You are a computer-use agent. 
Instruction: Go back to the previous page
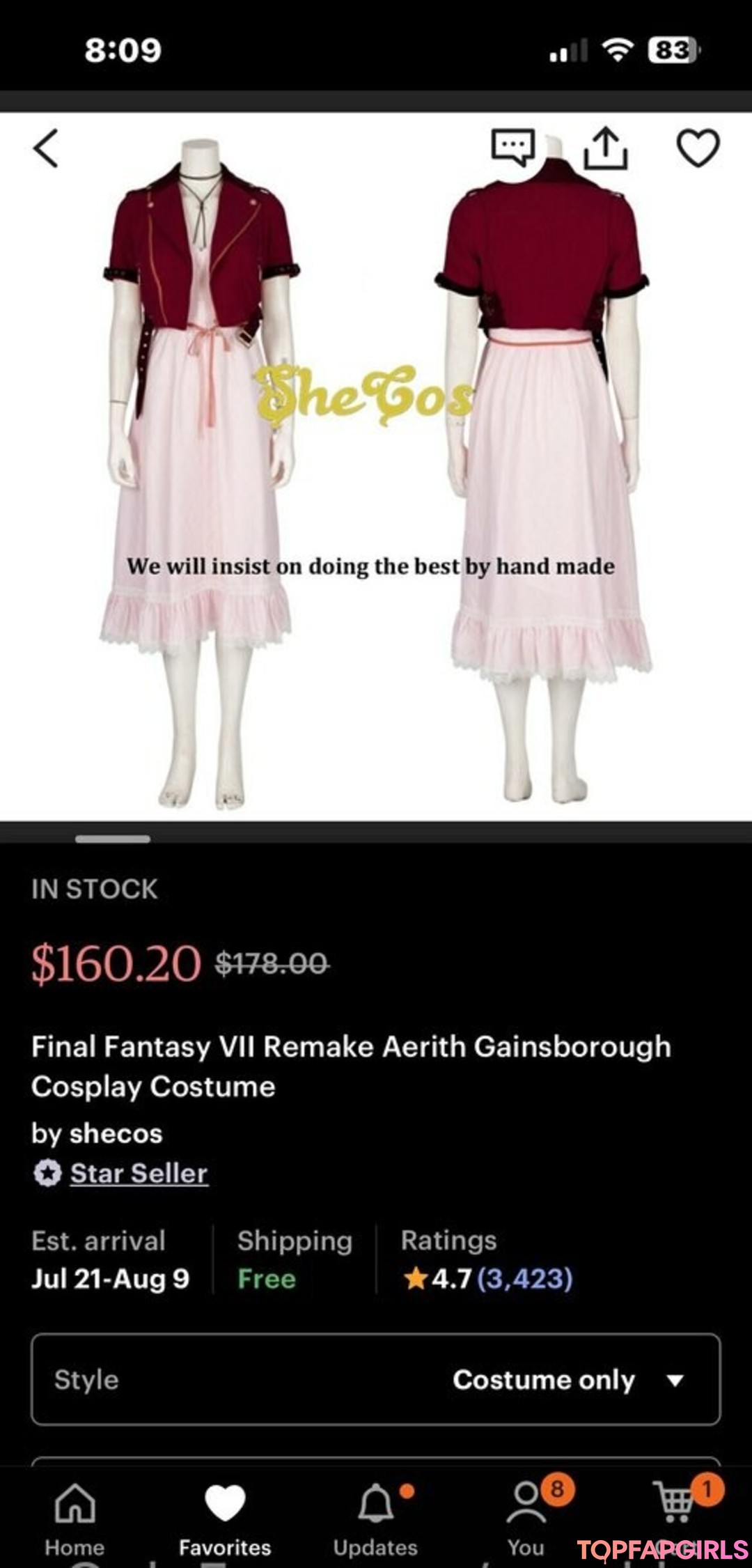[x=46, y=148]
